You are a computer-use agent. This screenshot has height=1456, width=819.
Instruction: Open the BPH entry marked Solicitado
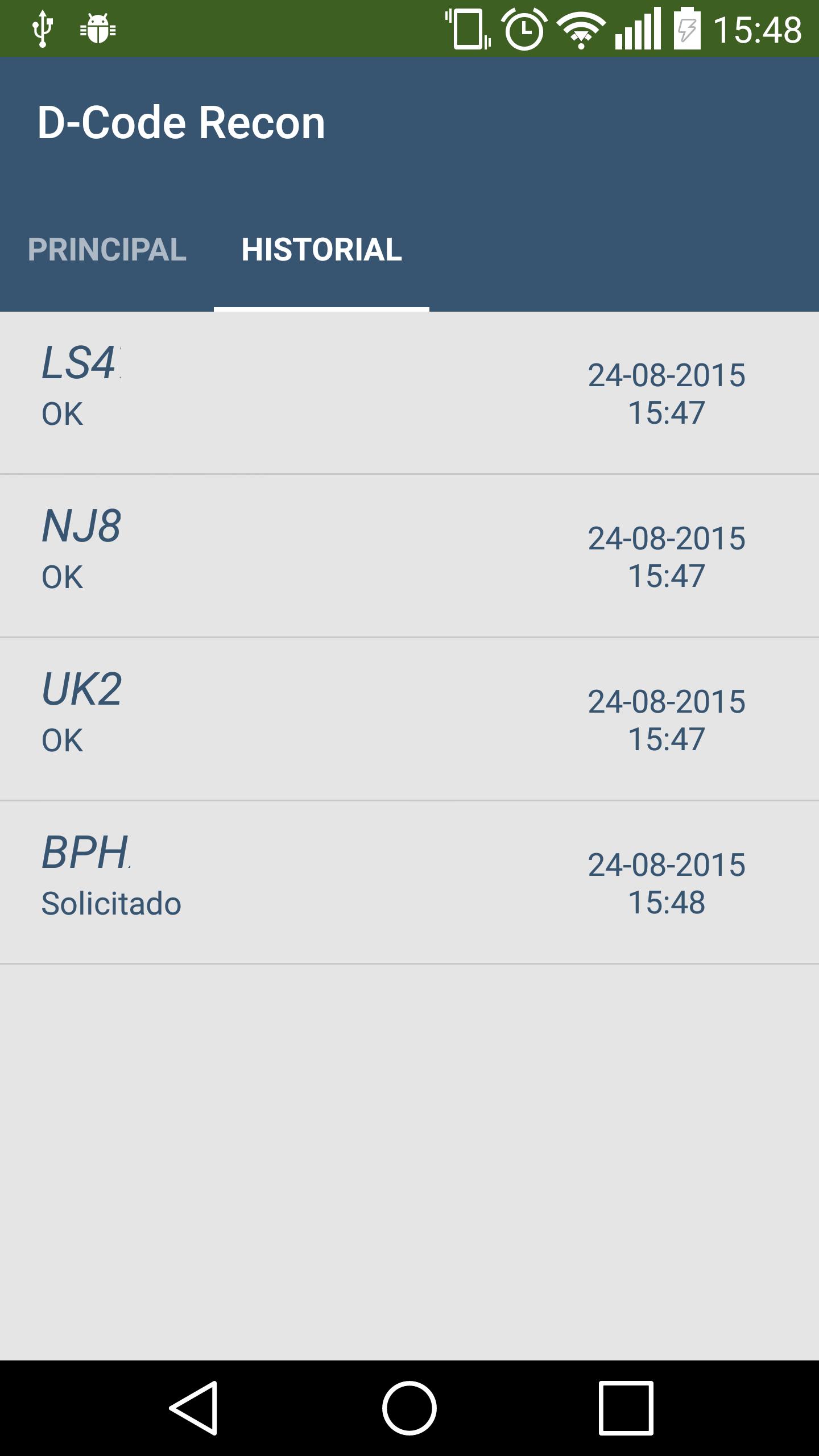(x=409, y=882)
